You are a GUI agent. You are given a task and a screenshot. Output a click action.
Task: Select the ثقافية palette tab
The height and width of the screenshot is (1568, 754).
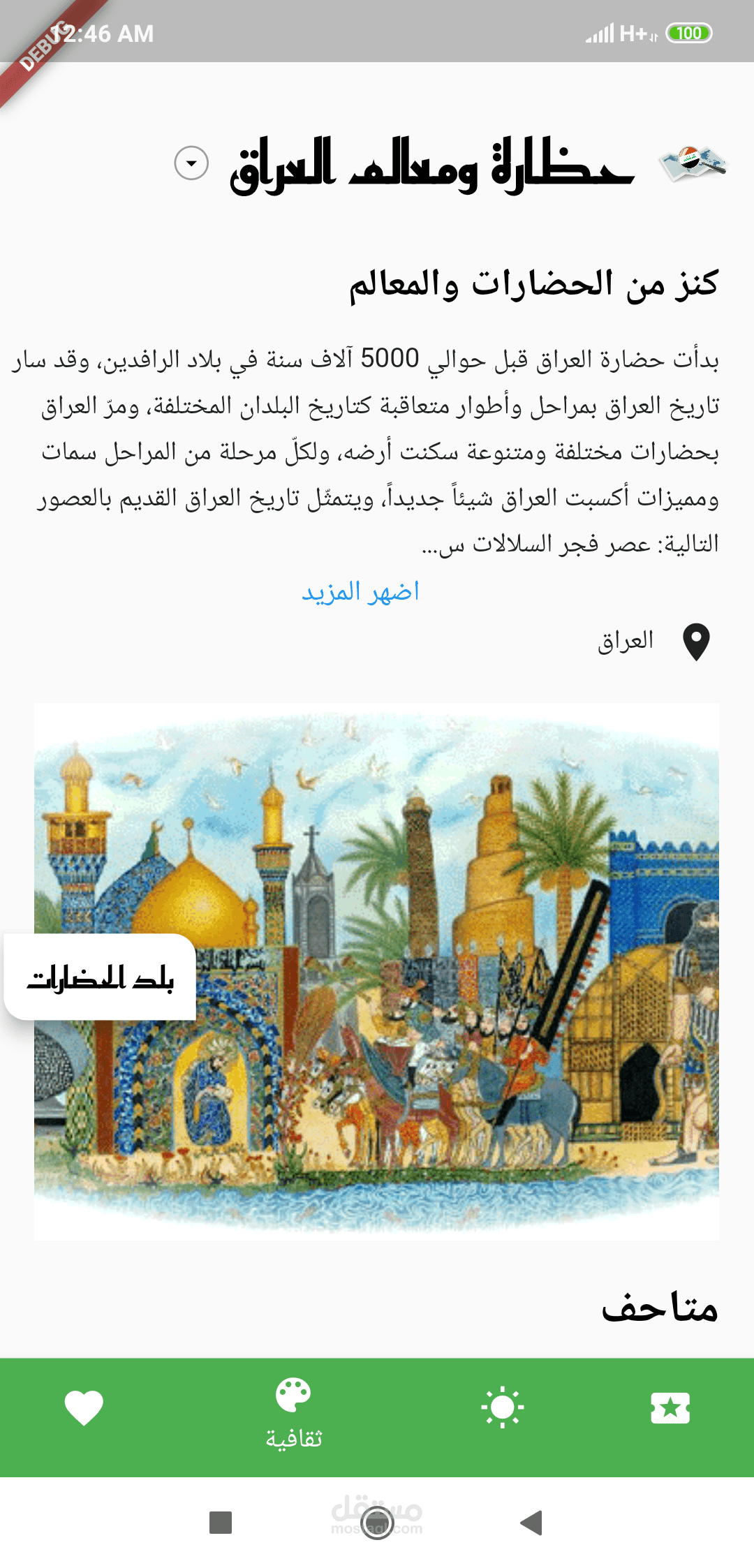293,1414
